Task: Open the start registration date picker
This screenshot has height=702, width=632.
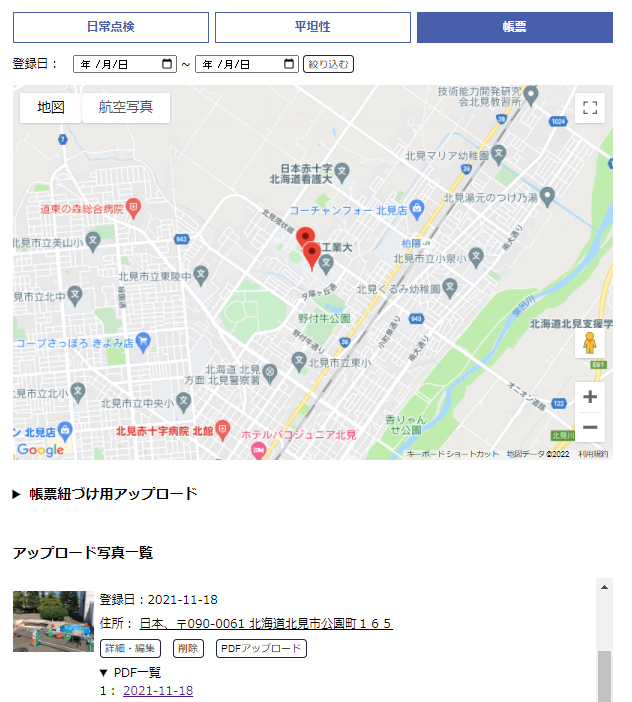Action: click(x=166, y=64)
